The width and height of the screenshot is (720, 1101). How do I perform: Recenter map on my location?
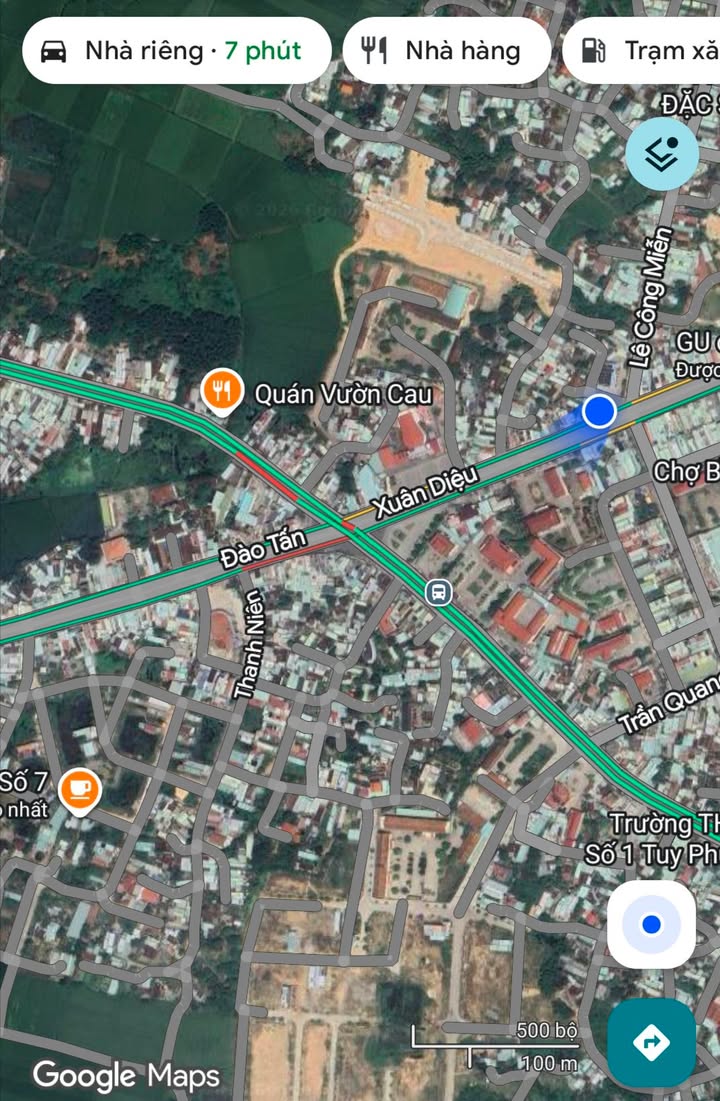click(651, 924)
